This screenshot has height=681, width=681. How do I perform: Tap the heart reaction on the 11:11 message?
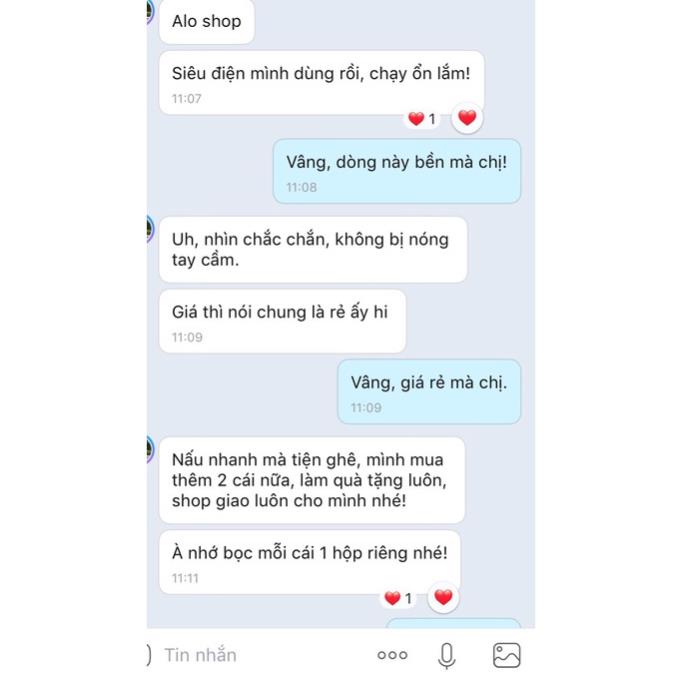443,598
